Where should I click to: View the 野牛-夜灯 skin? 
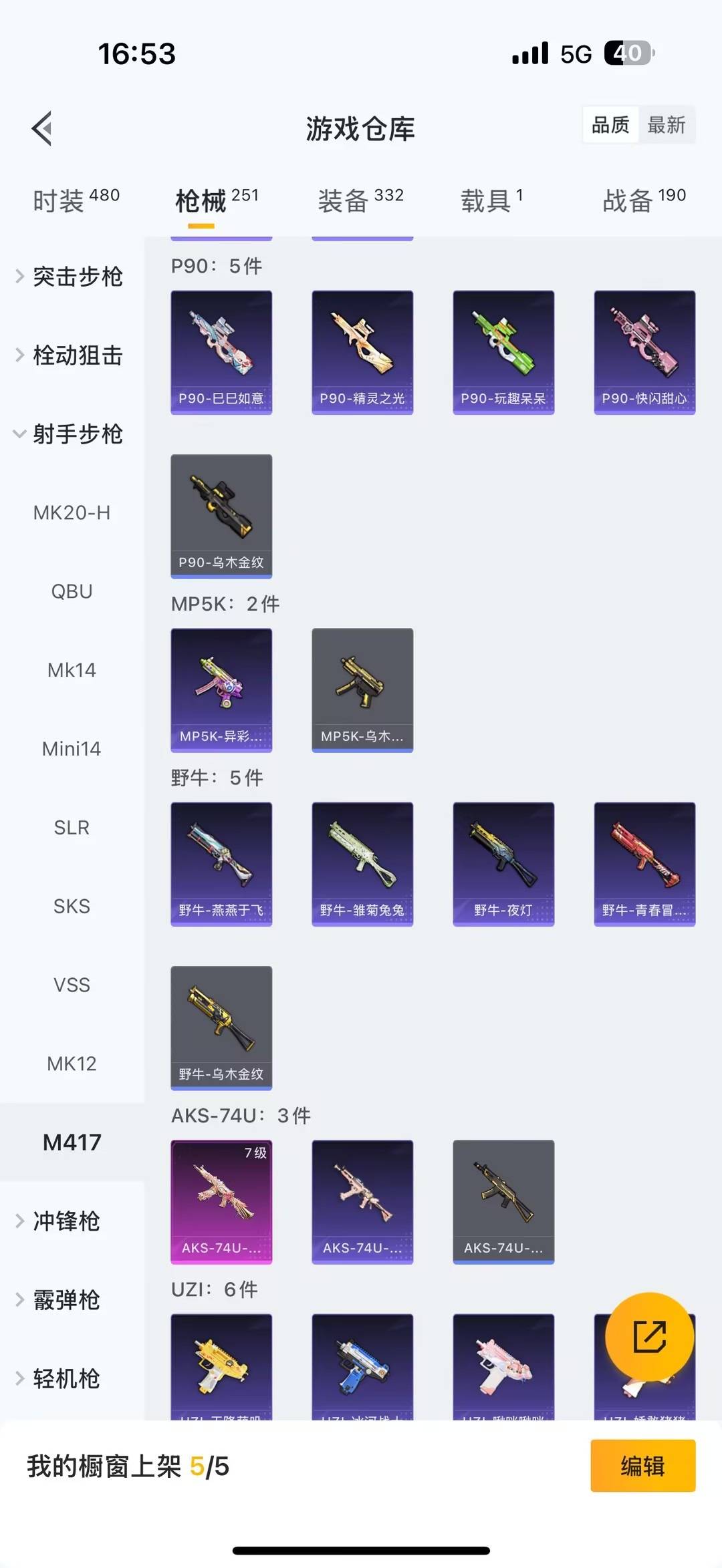[503, 864]
